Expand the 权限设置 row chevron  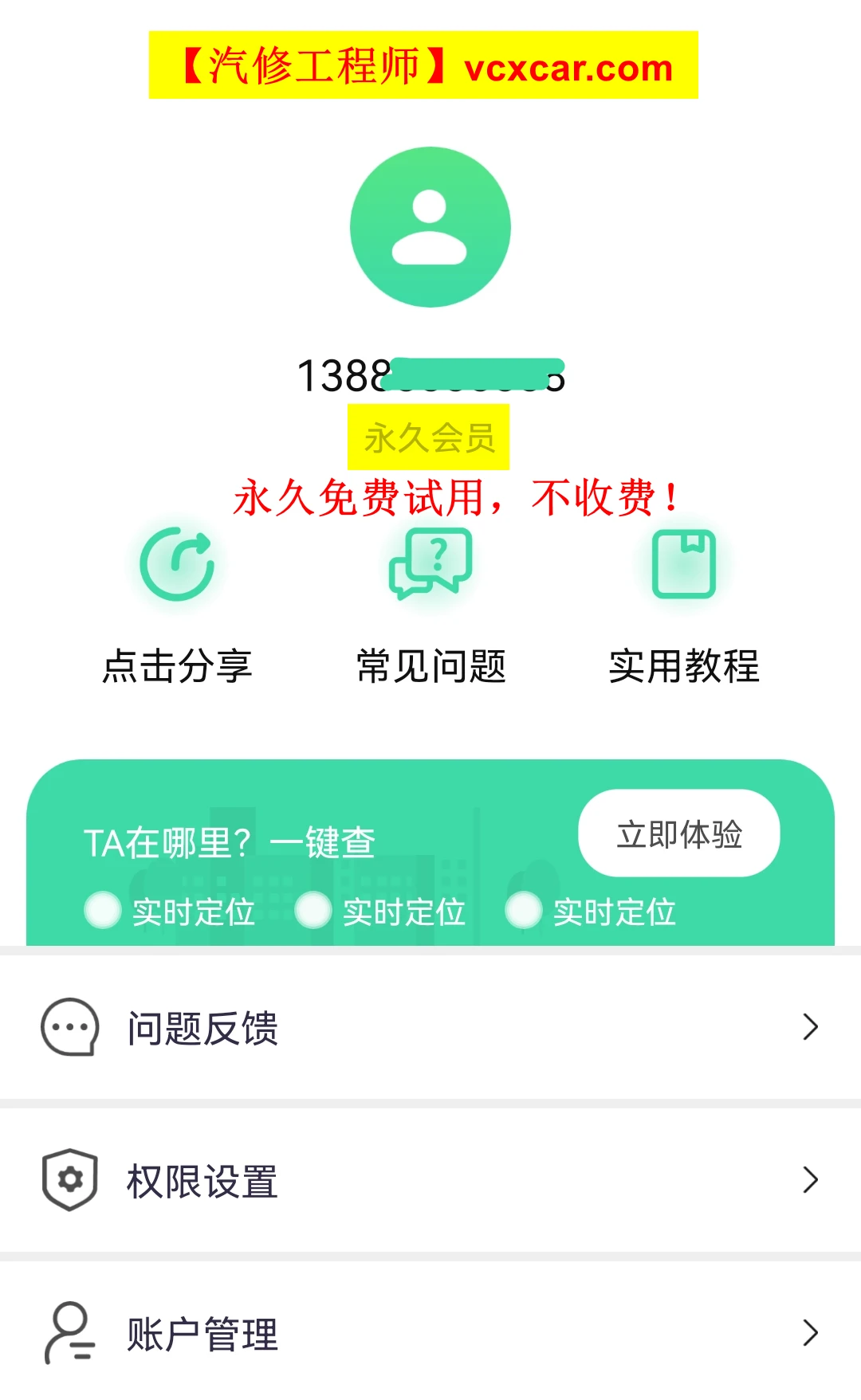point(811,1180)
